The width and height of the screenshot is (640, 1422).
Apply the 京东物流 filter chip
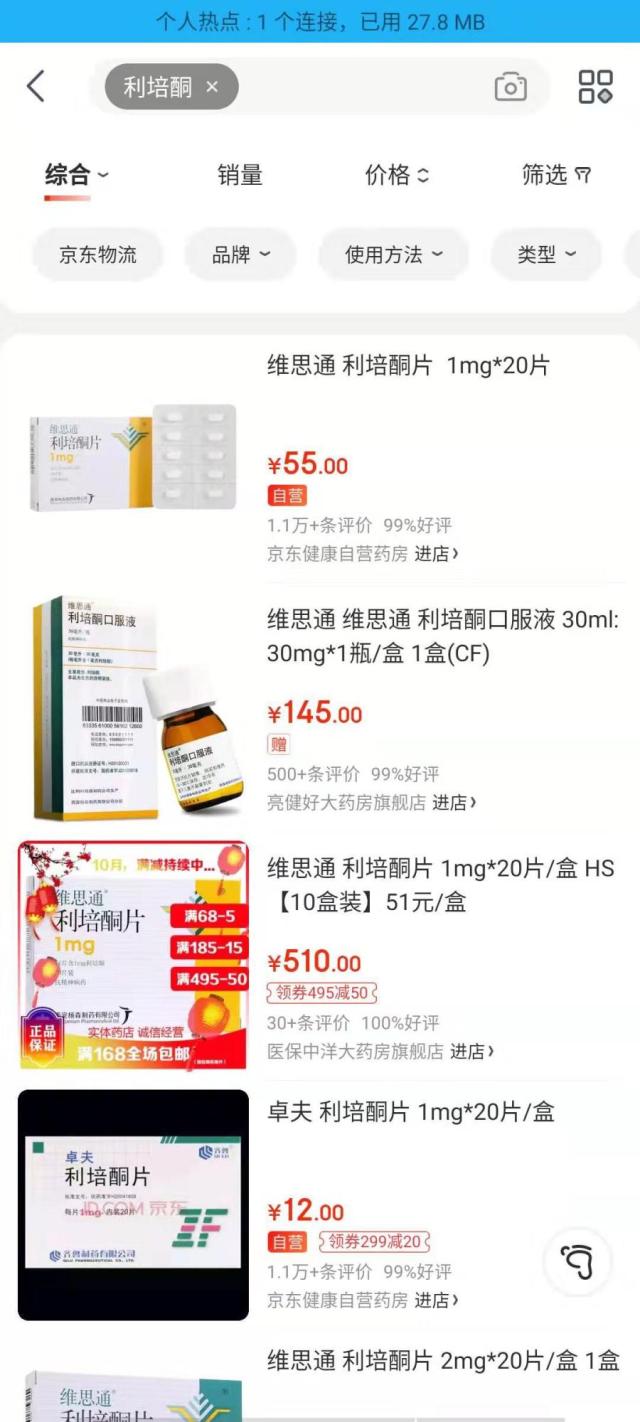(x=98, y=255)
